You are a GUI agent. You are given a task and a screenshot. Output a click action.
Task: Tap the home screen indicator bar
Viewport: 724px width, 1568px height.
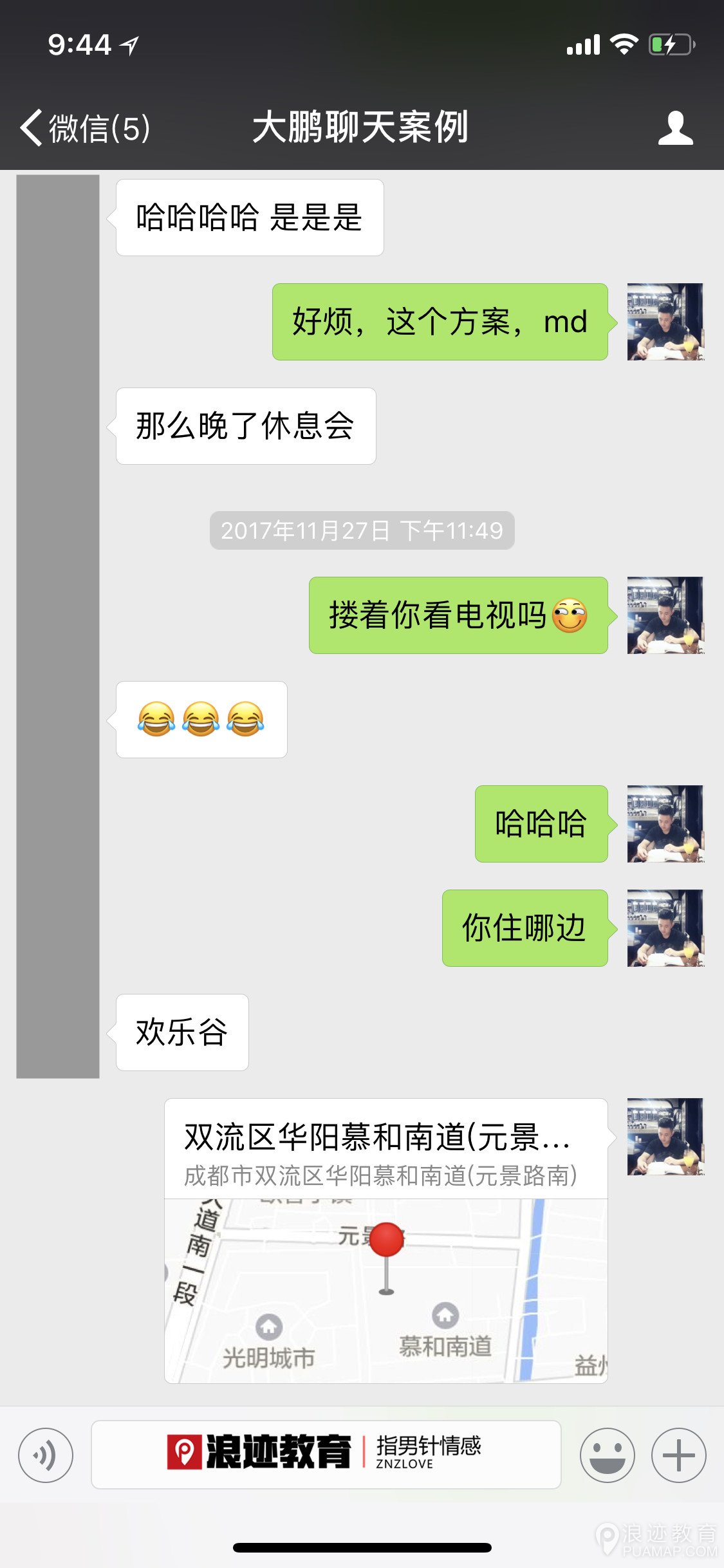click(362, 1548)
